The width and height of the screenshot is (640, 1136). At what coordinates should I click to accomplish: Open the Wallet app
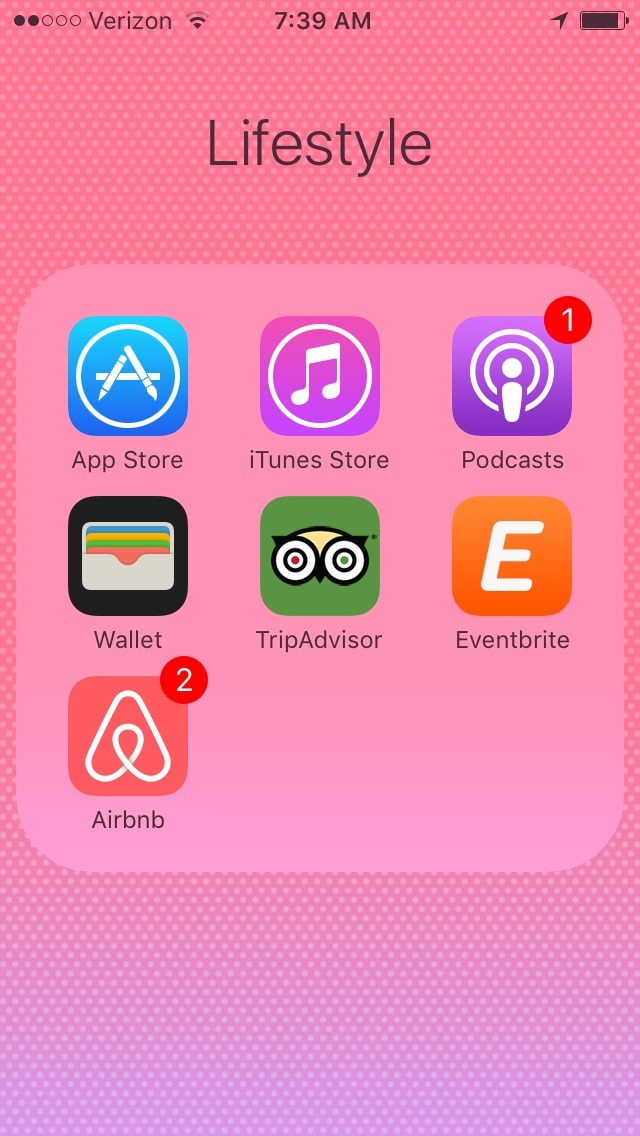point(128,556)
